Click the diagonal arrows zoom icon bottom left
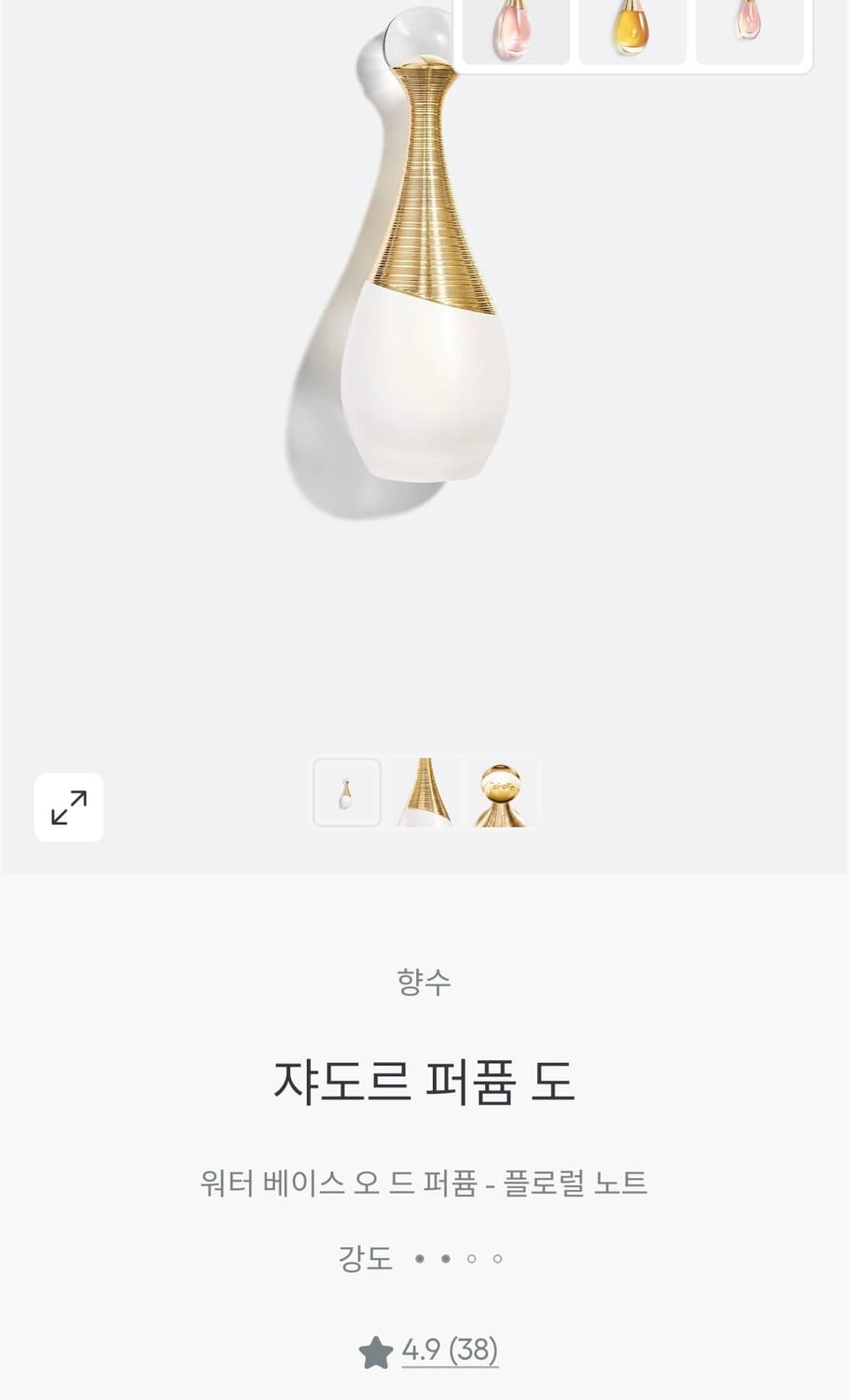Image resolution: width=849 pixels, height=1400 pixels. tap(69, 806)
